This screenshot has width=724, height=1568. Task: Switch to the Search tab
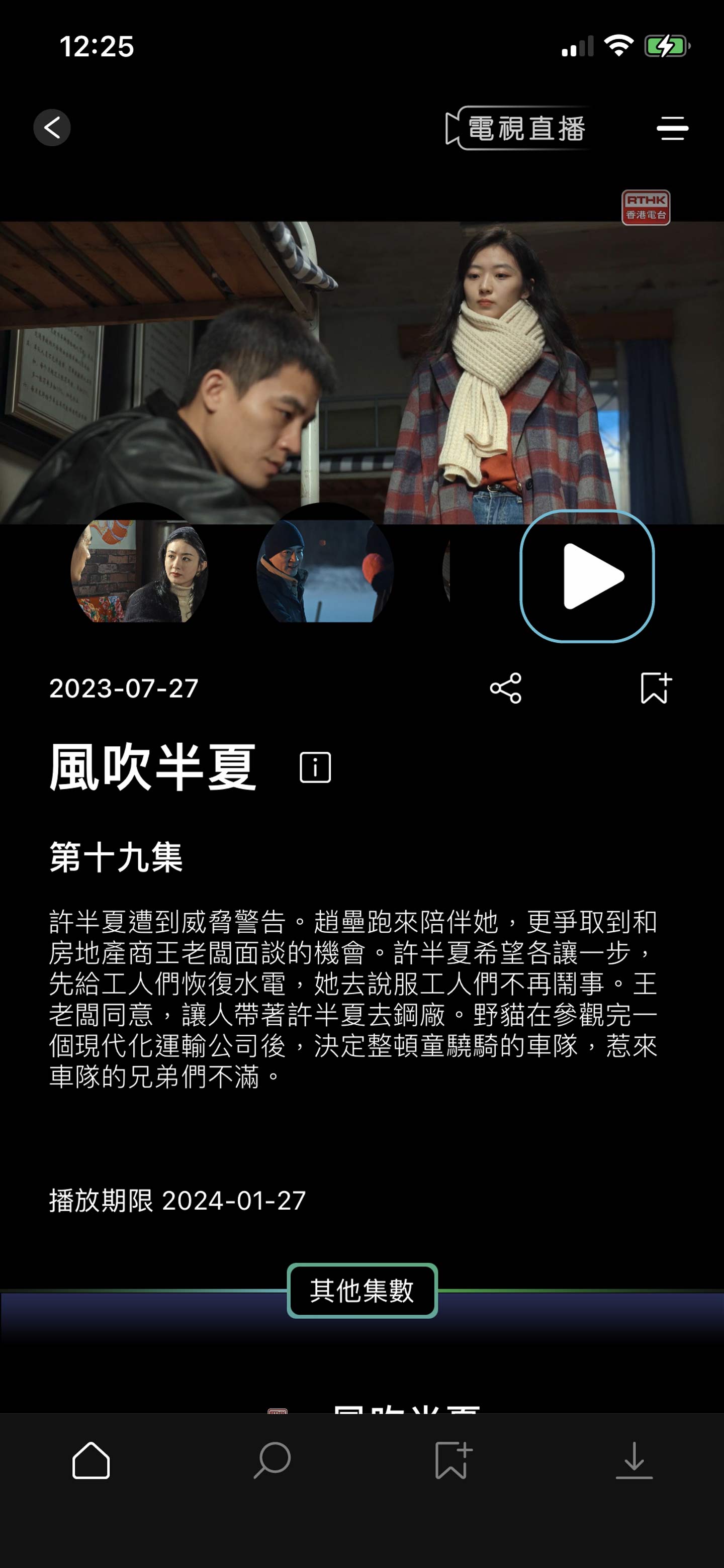point(271,1460)
